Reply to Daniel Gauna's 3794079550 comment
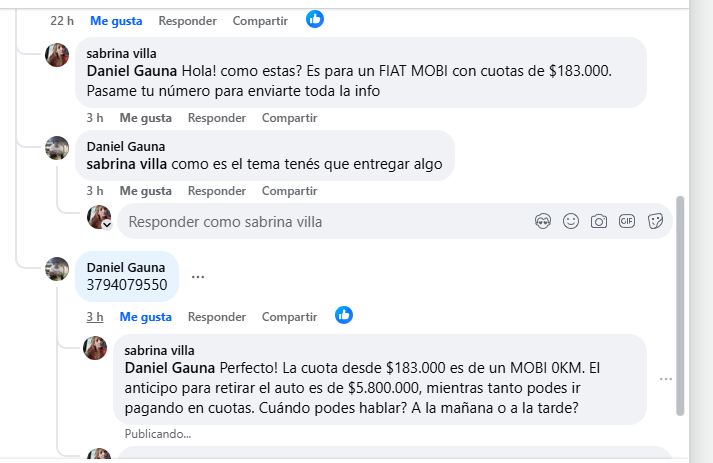 tap(217, 317)
